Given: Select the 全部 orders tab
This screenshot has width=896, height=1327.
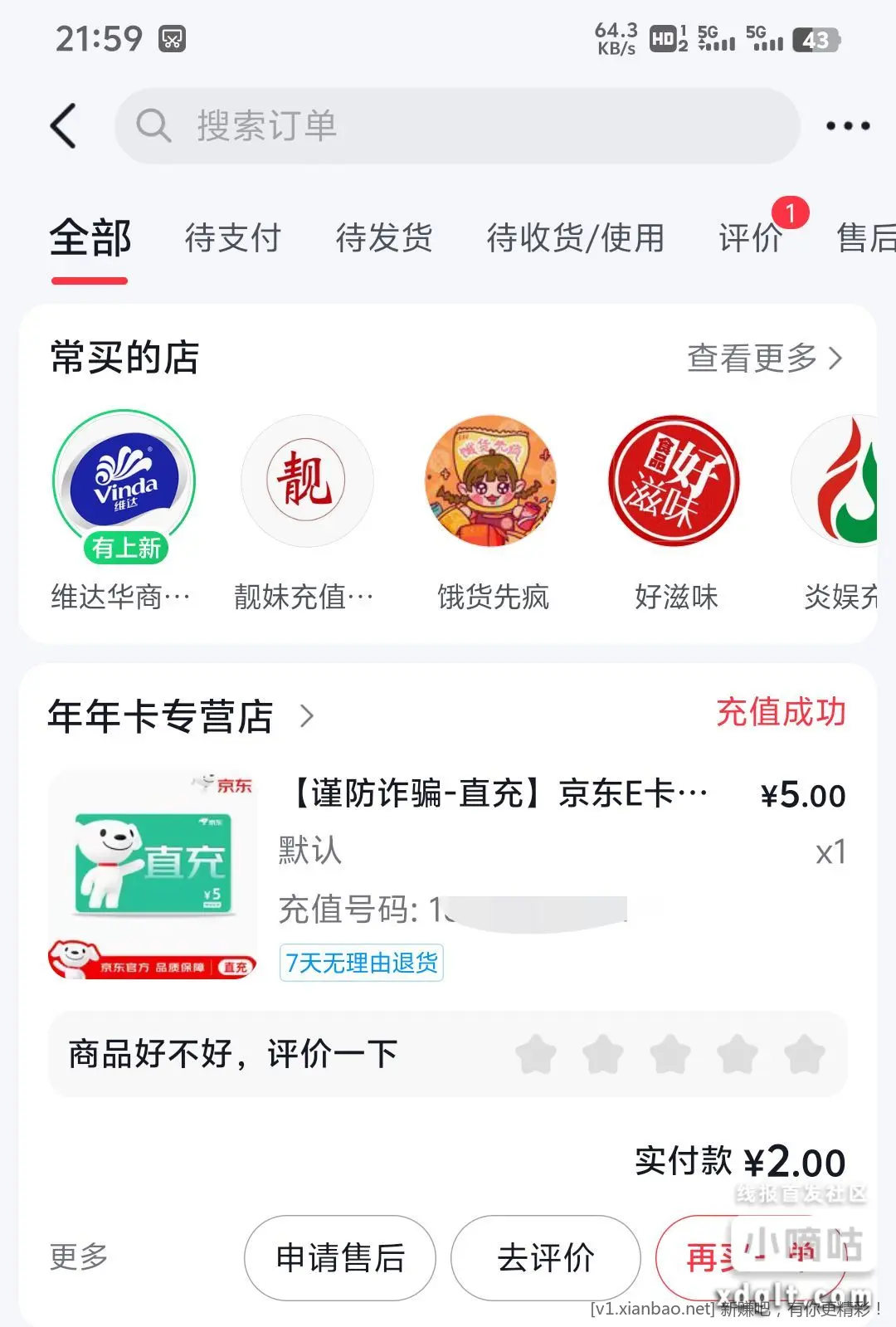Looking at the screenshot, I should point(90,238).
